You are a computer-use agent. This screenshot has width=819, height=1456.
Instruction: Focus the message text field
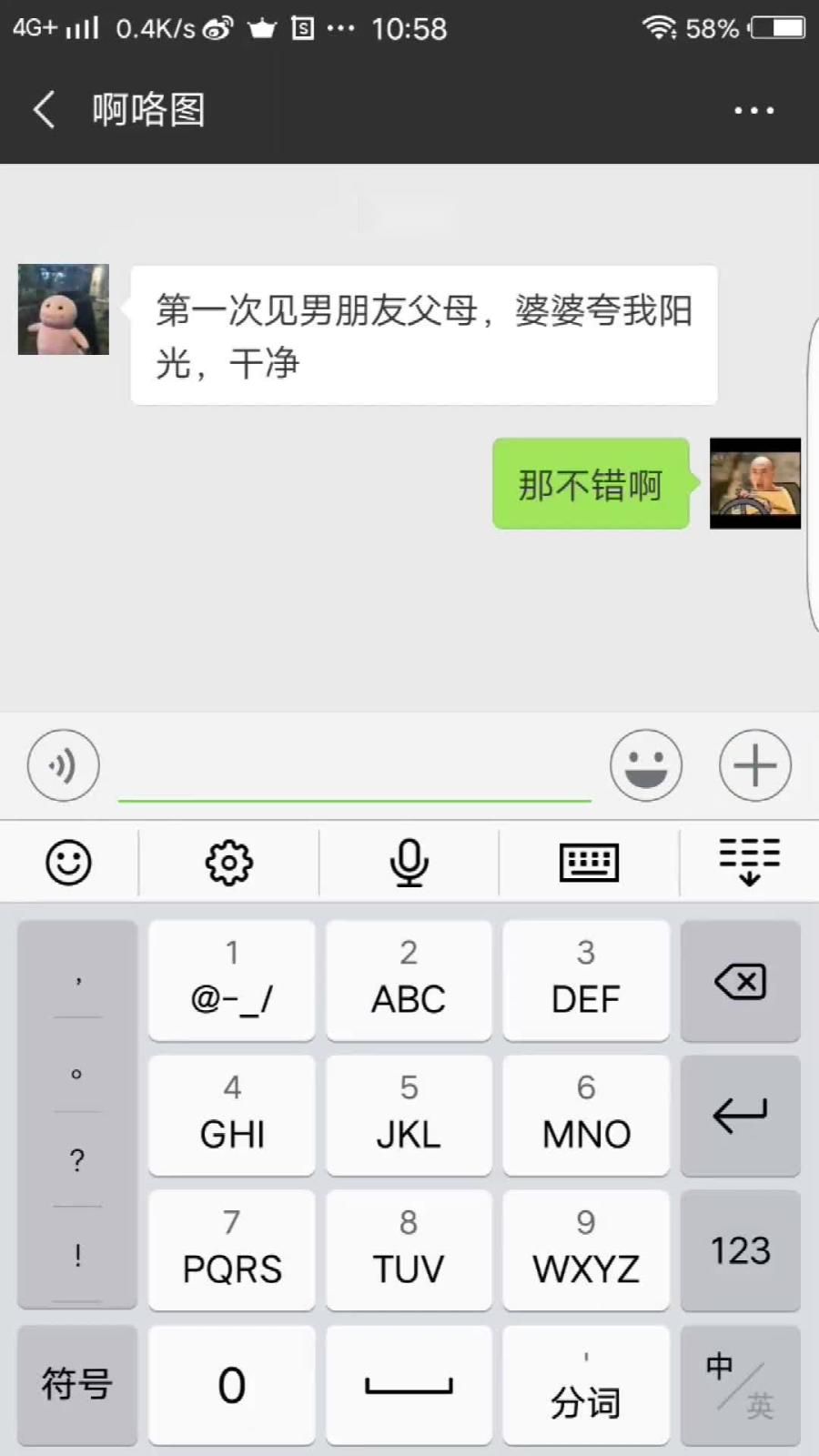point(355,767)
